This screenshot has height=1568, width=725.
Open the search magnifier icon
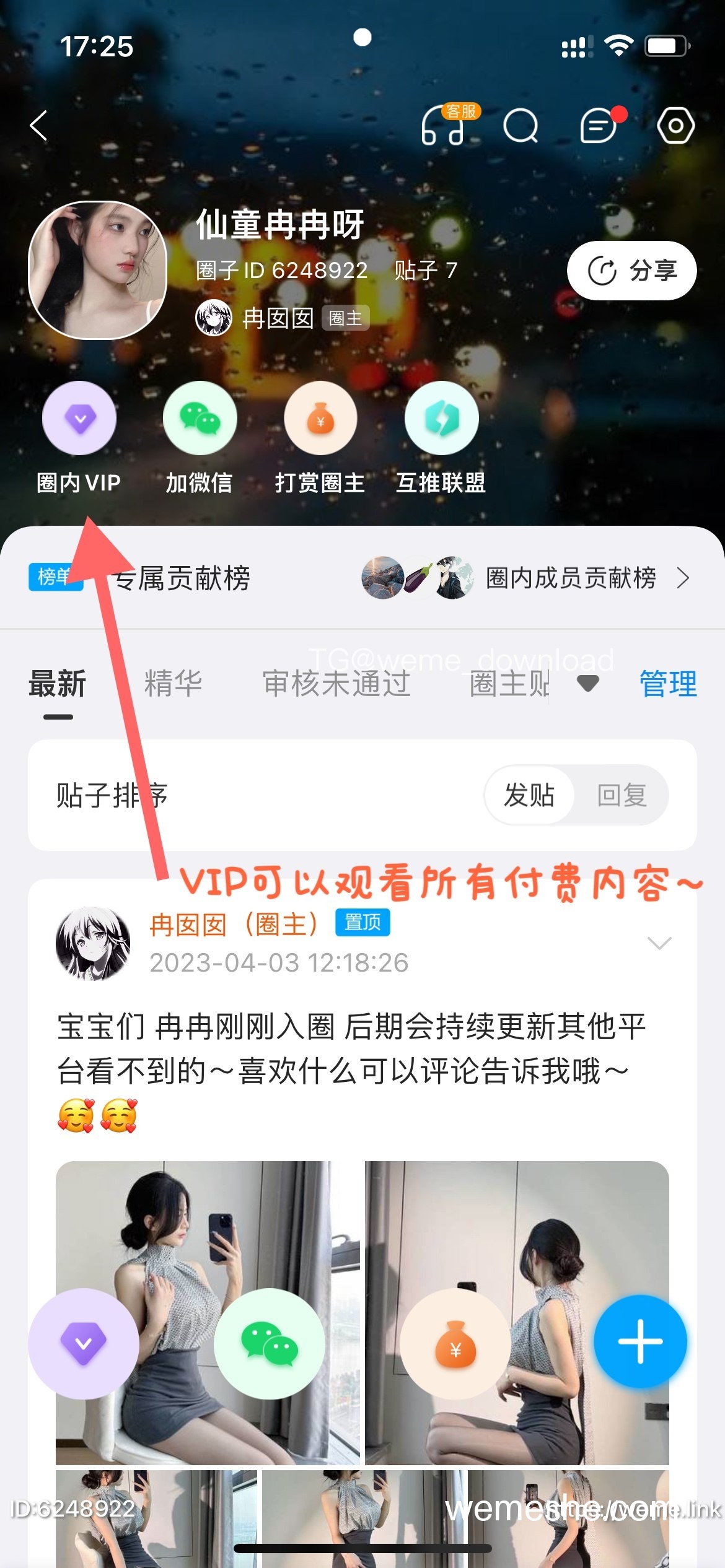(521, 126)
